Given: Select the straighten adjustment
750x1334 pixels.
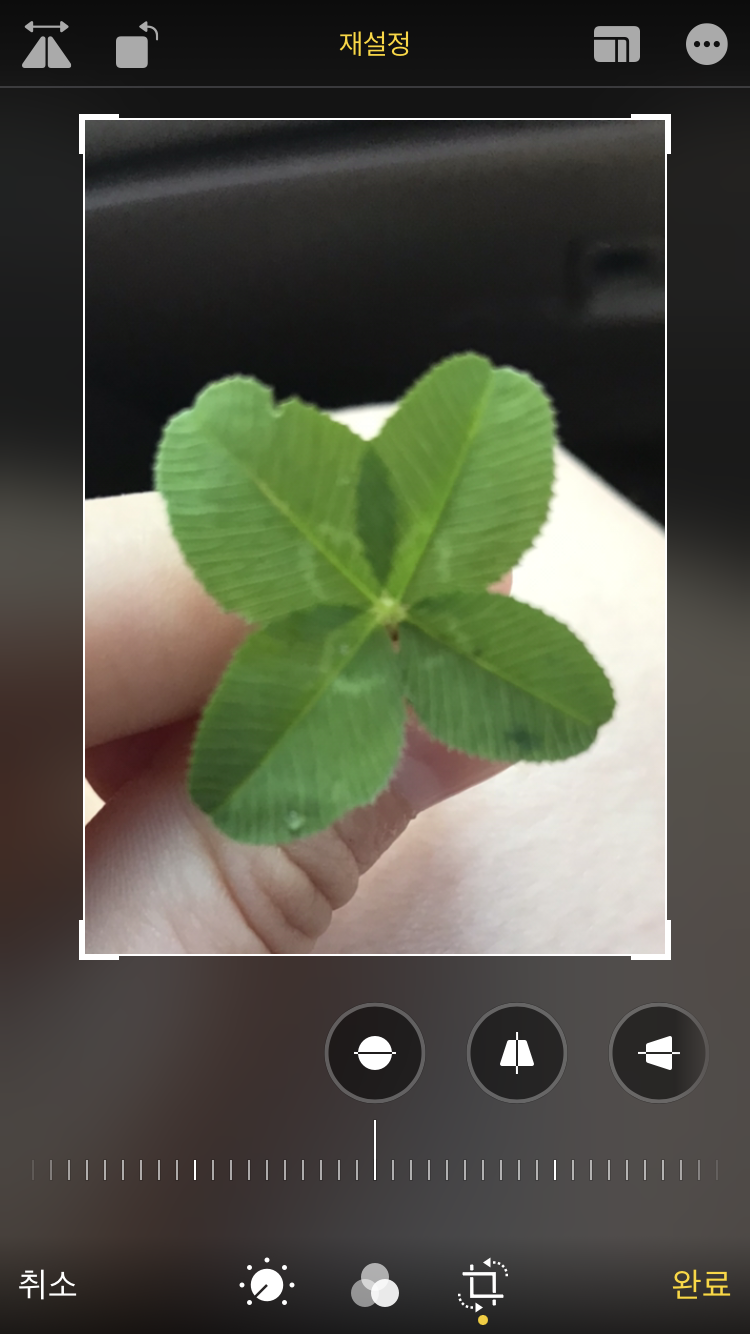Looking at the screenshot, I should (375, 1053).
